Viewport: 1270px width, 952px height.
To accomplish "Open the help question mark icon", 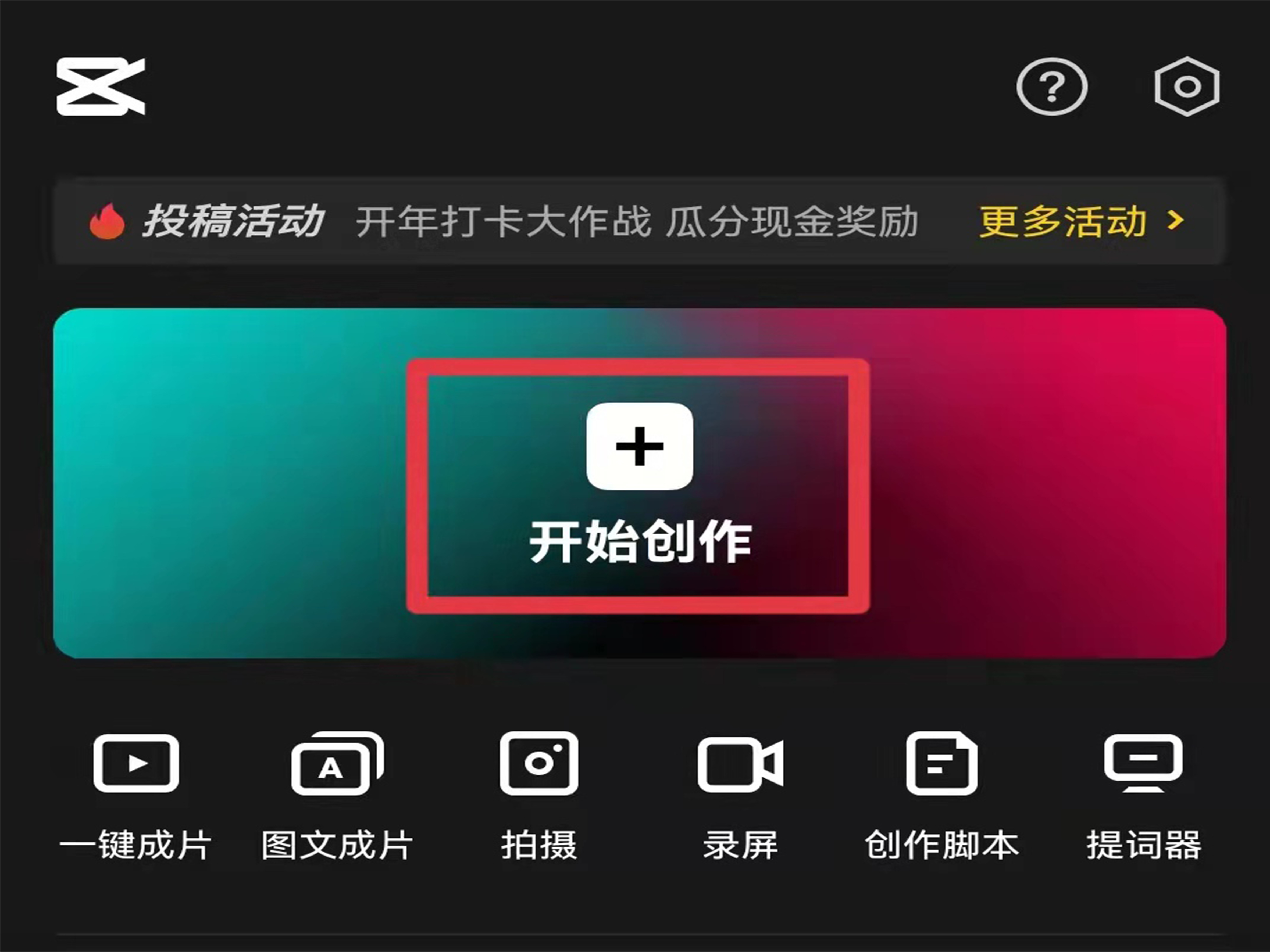I will 1051,87.
